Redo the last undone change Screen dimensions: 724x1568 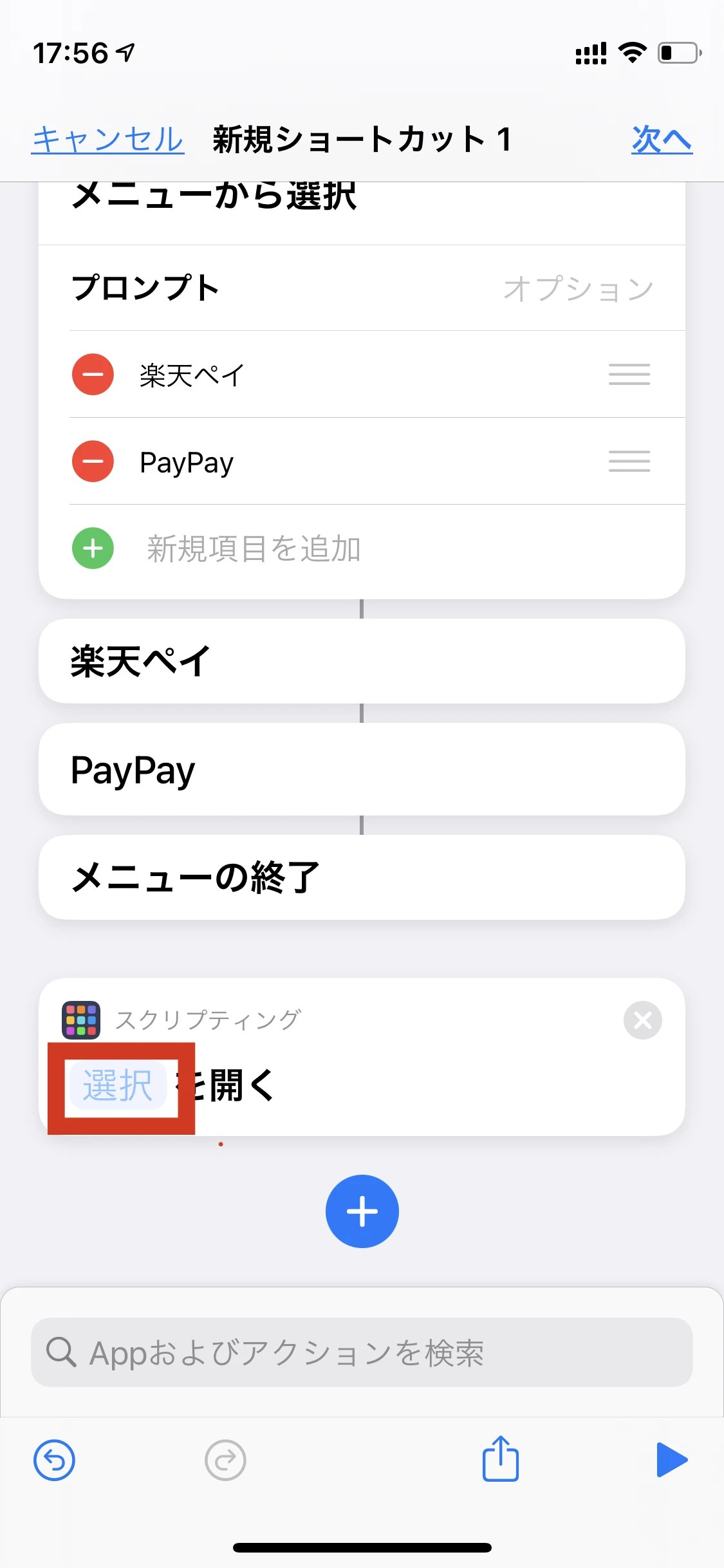225,1461
